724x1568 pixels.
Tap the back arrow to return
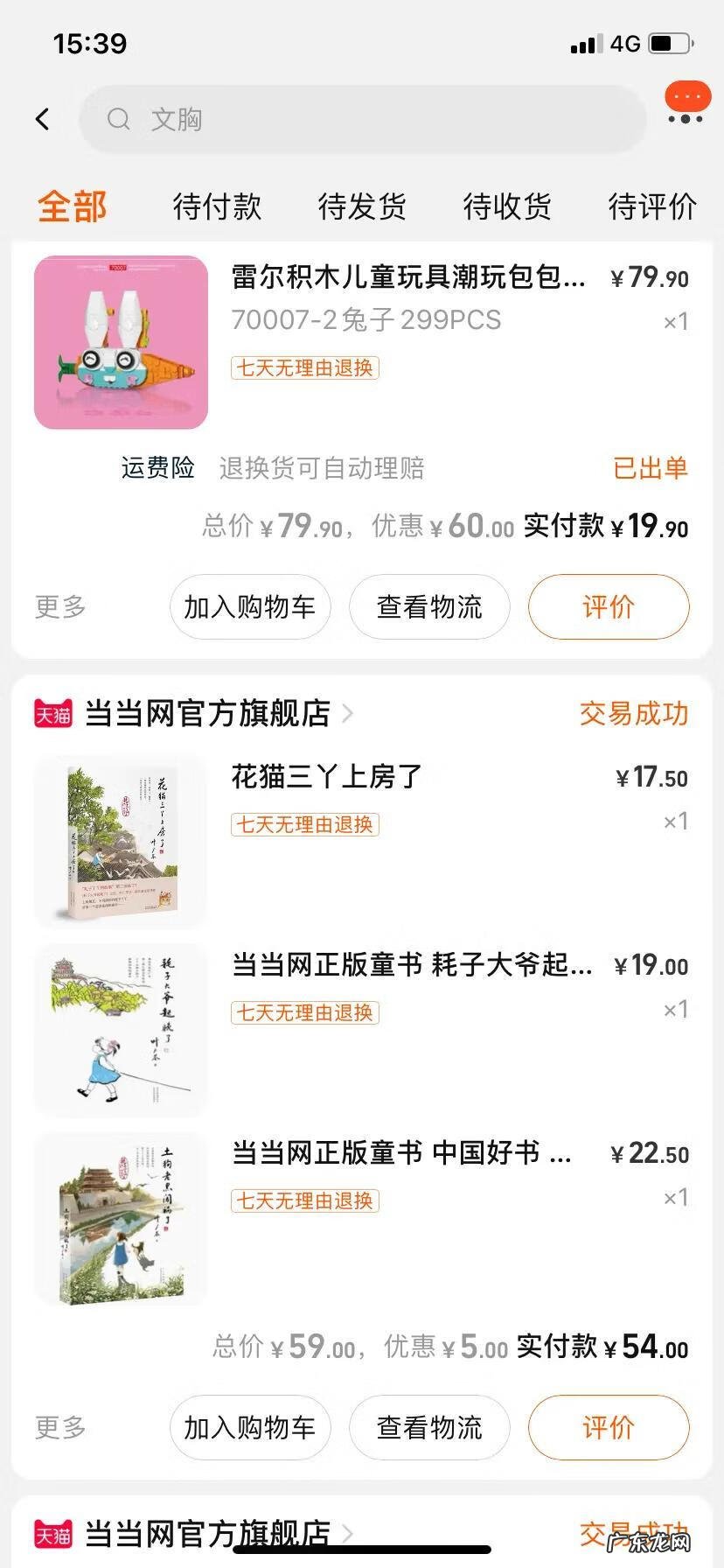42,118
